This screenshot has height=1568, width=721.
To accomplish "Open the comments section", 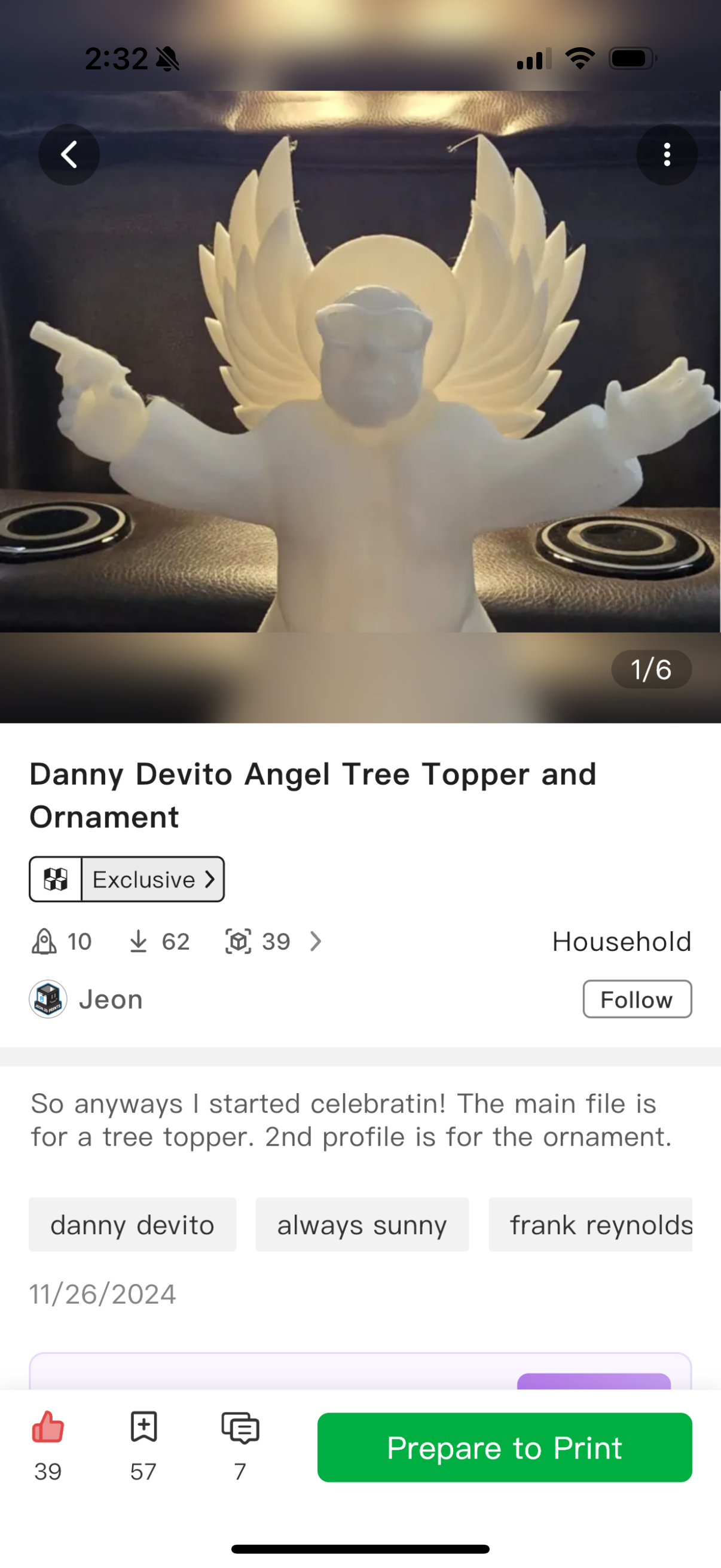I will [x=240, y=1427].
